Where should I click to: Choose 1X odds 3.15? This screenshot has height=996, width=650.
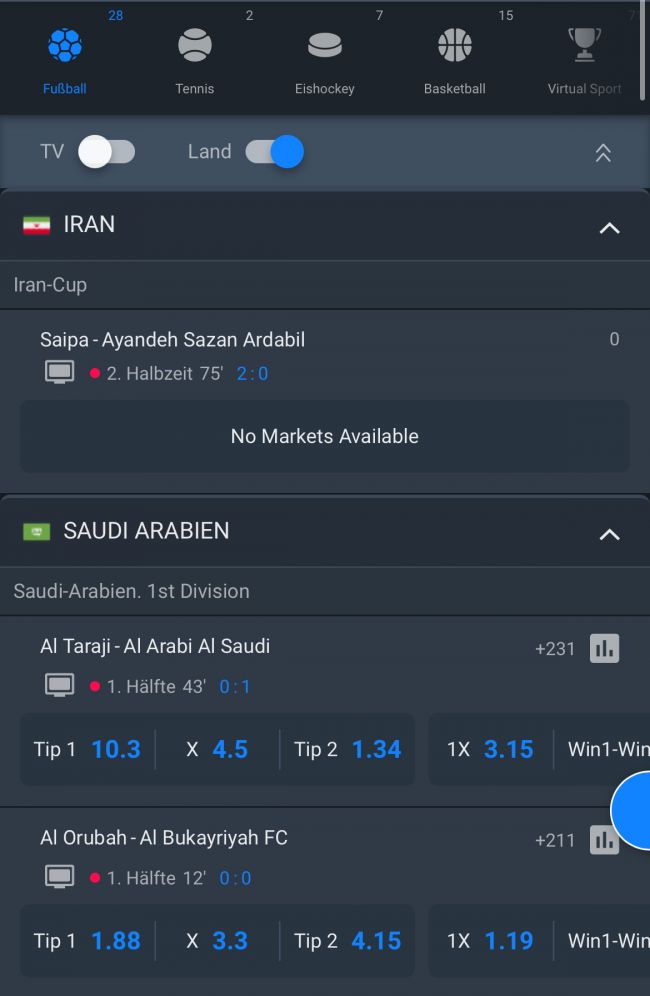490,749
